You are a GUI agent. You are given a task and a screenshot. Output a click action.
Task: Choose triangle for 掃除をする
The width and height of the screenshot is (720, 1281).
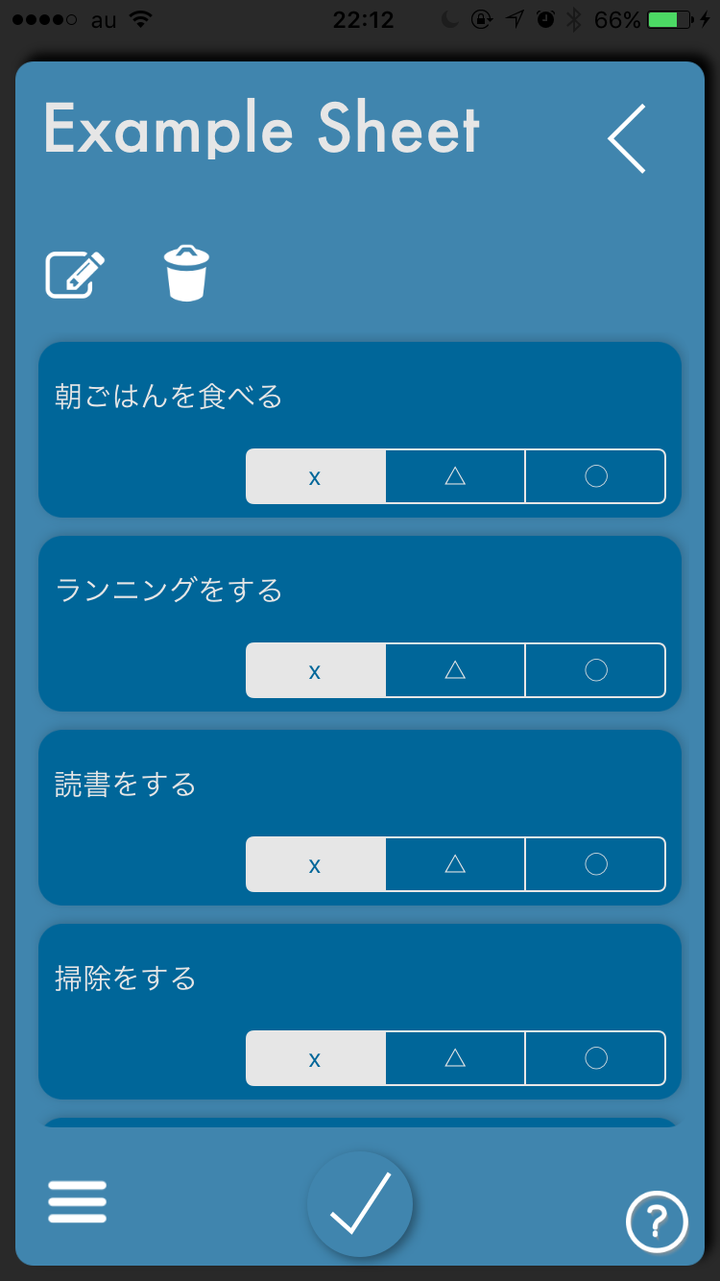click(x=455, y=1058)
